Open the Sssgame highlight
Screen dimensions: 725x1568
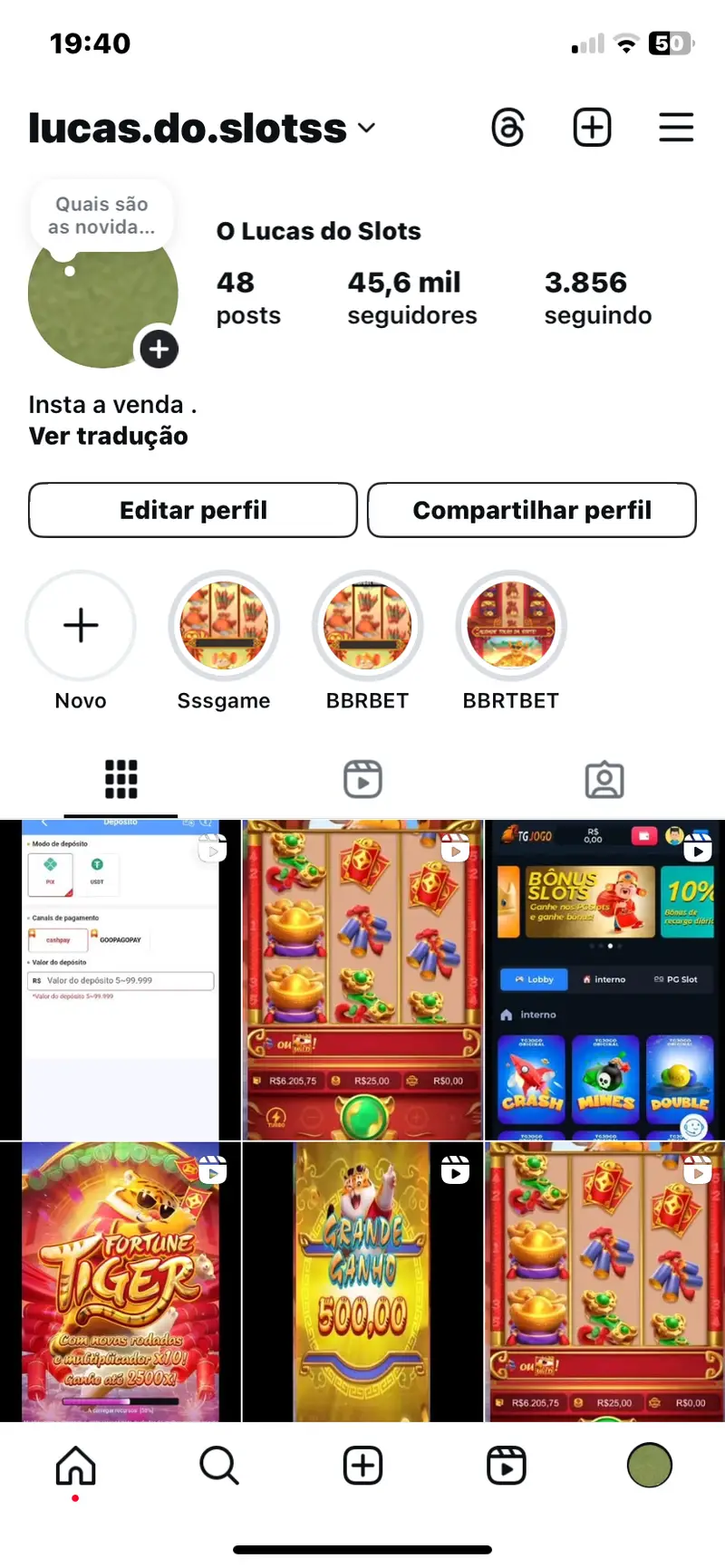click(224, 626)
